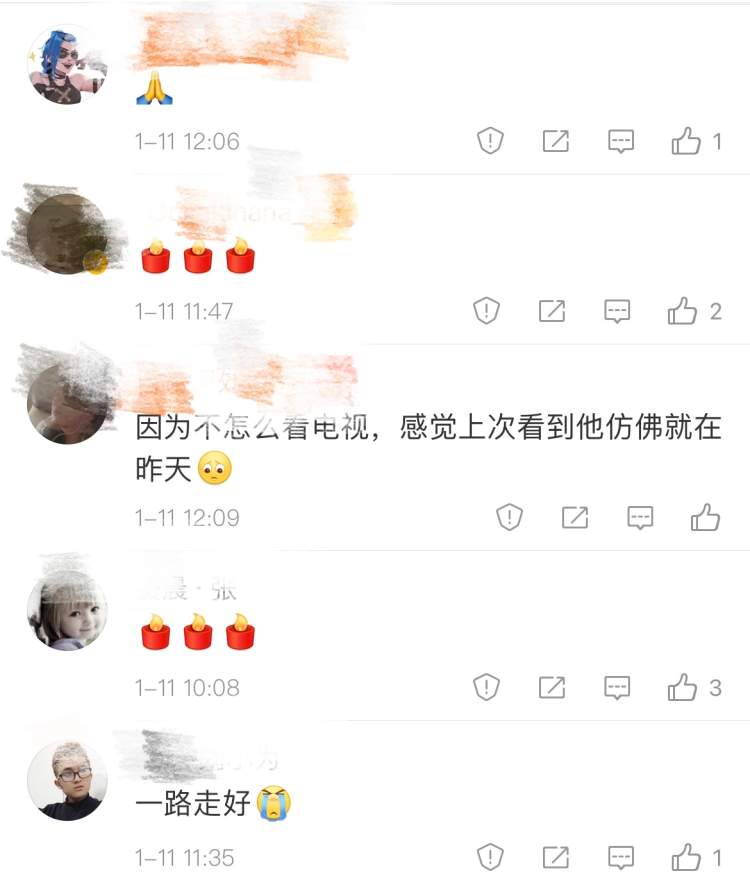Reply to the candle comment from 10:08

(x=617, y=687)
